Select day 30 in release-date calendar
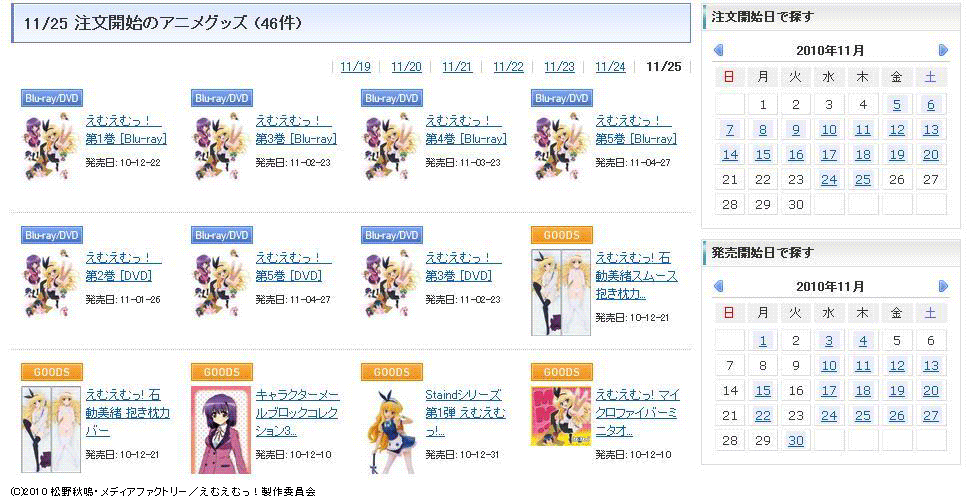Viewport: 967px width, 500px height. (x=796, y=440)
